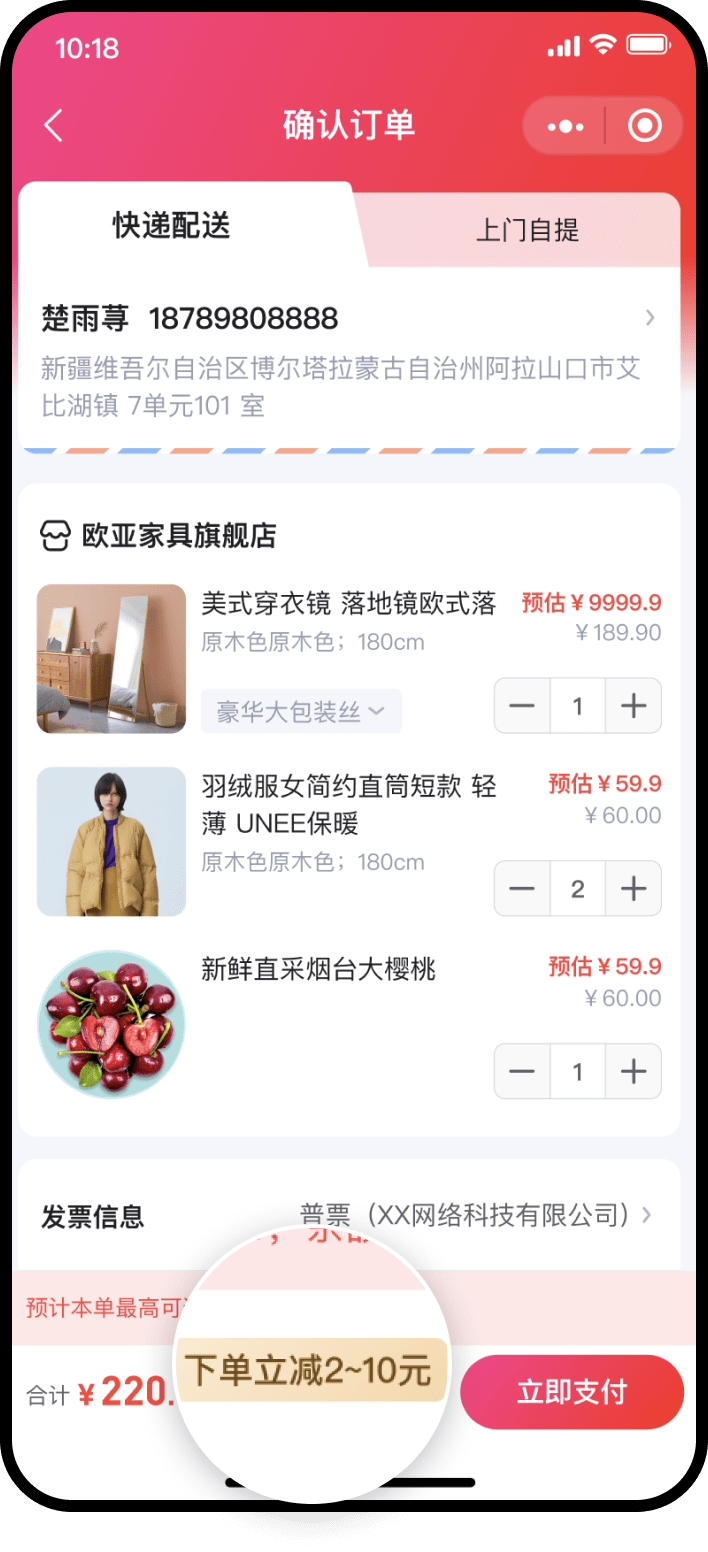Viewport: 708px width, 1552px height.
Task: Increase quantity of 新鲜直采烟台大樱桃
Action: click(633, 1072)
